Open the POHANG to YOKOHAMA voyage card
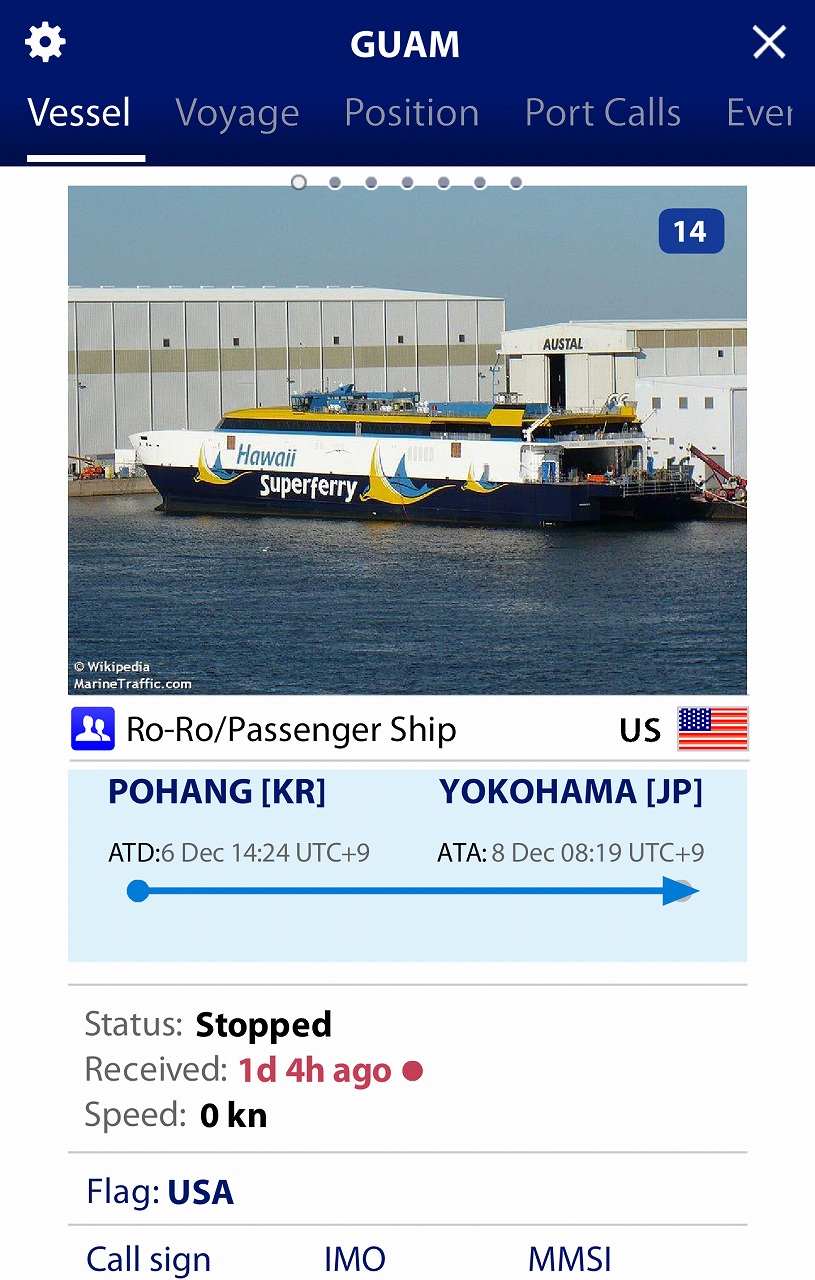Image resolution: width=815 pixels, height=1280 pixels. tap(407, 865)
